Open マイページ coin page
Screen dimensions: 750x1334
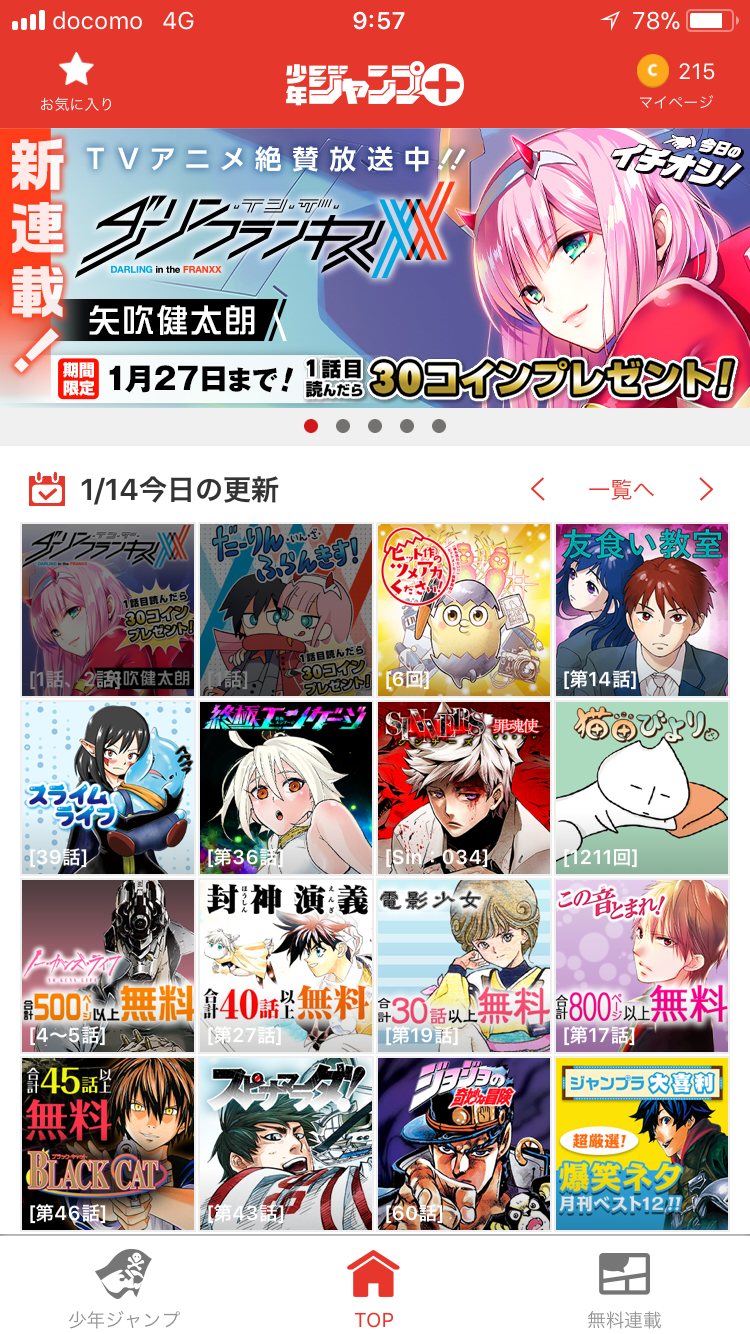[x=676, y=81]
